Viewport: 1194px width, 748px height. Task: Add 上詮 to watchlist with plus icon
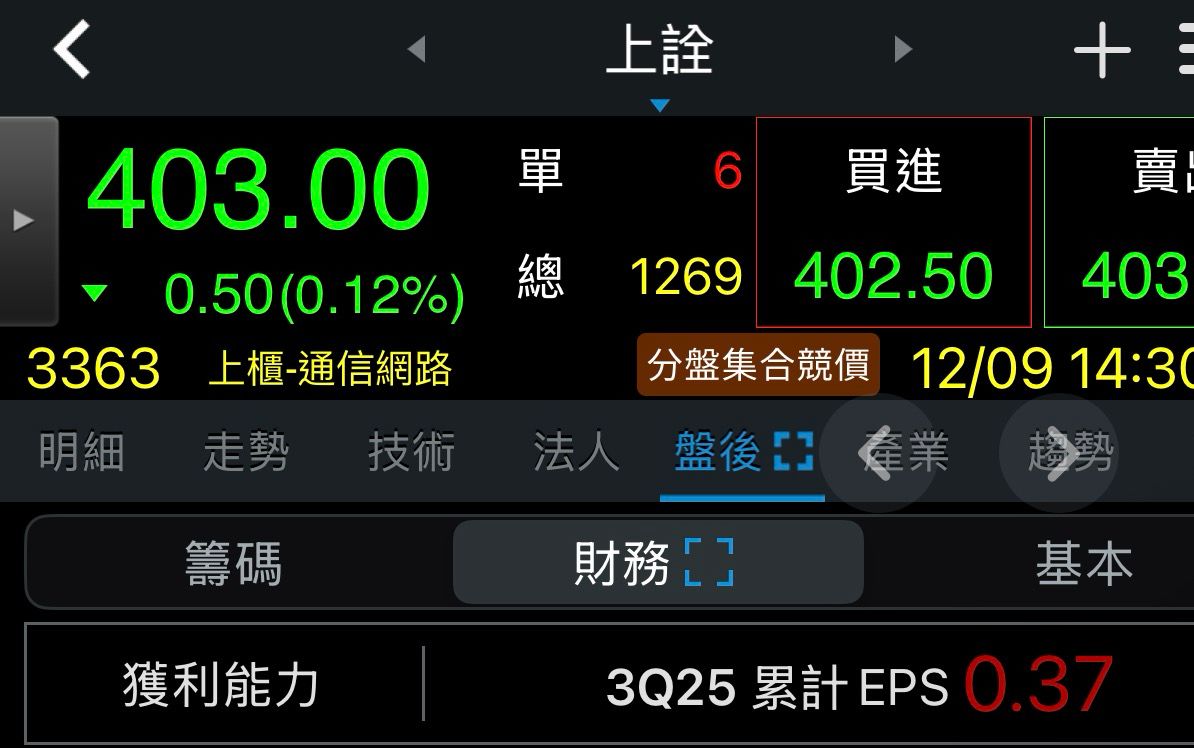1102,49
